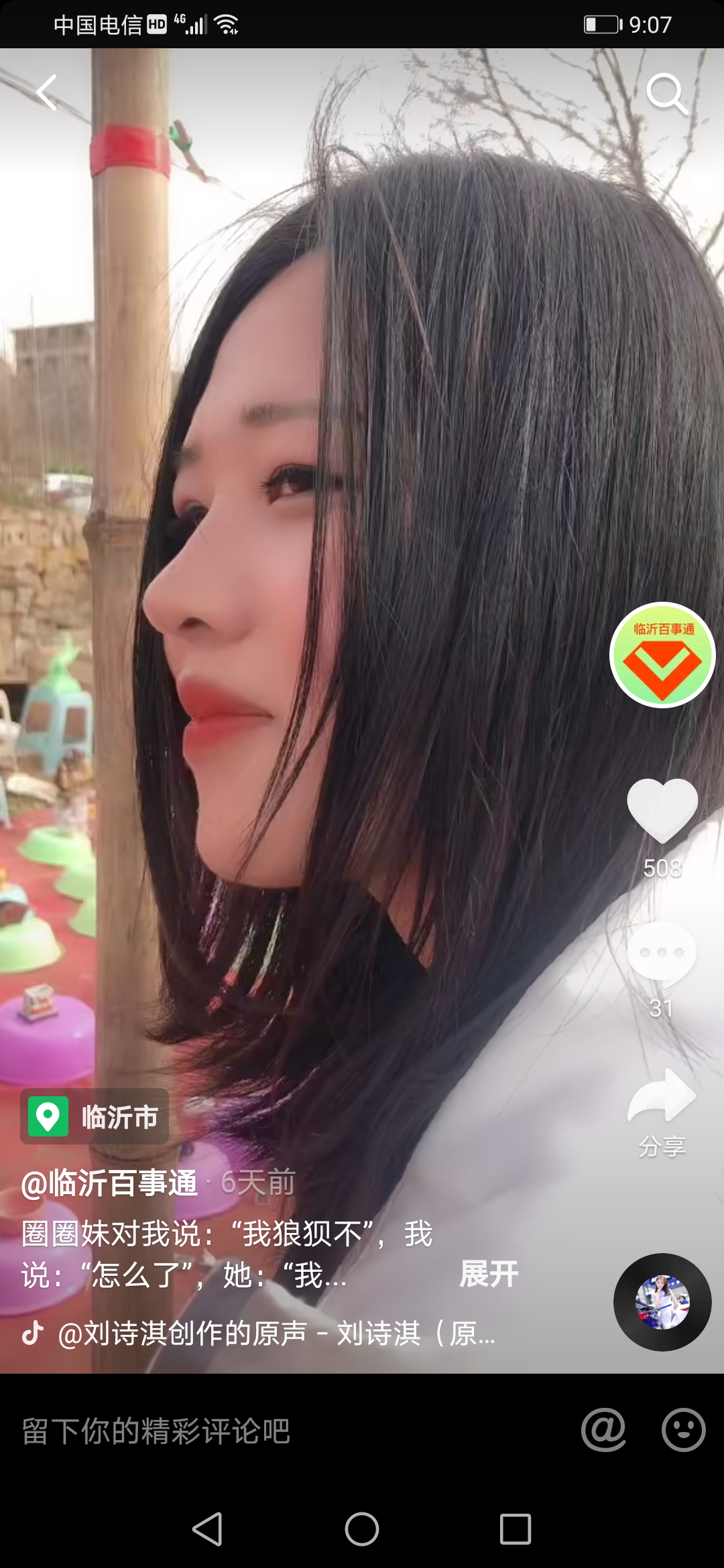This screenshot has height=1568, width=724.
Task: Open recent apps via square button
Action: (x=516, y=1529)
